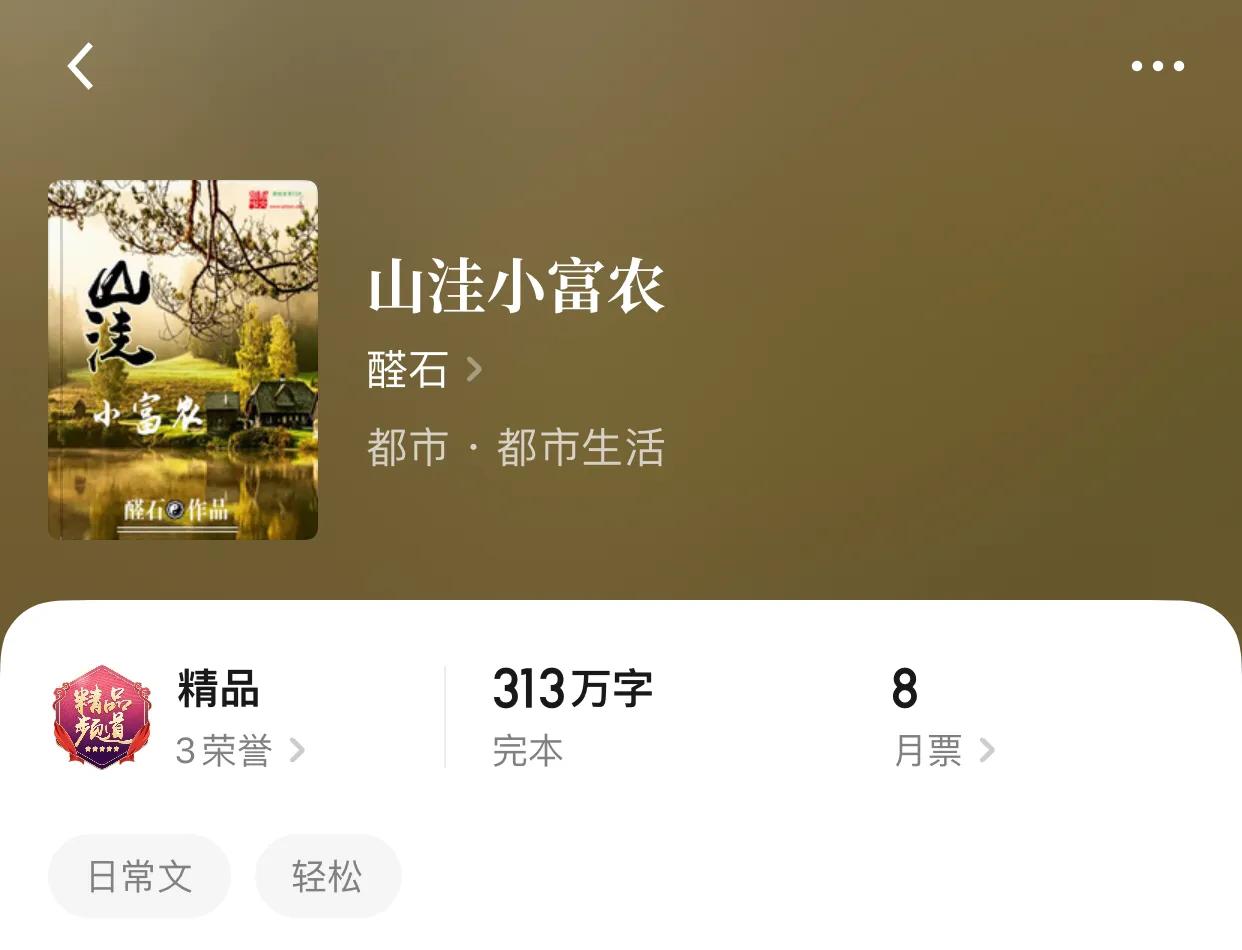The image size is (1242, 950).
Task: Open the three-dot overflow menu
Action: click(x=1157, y=67)
